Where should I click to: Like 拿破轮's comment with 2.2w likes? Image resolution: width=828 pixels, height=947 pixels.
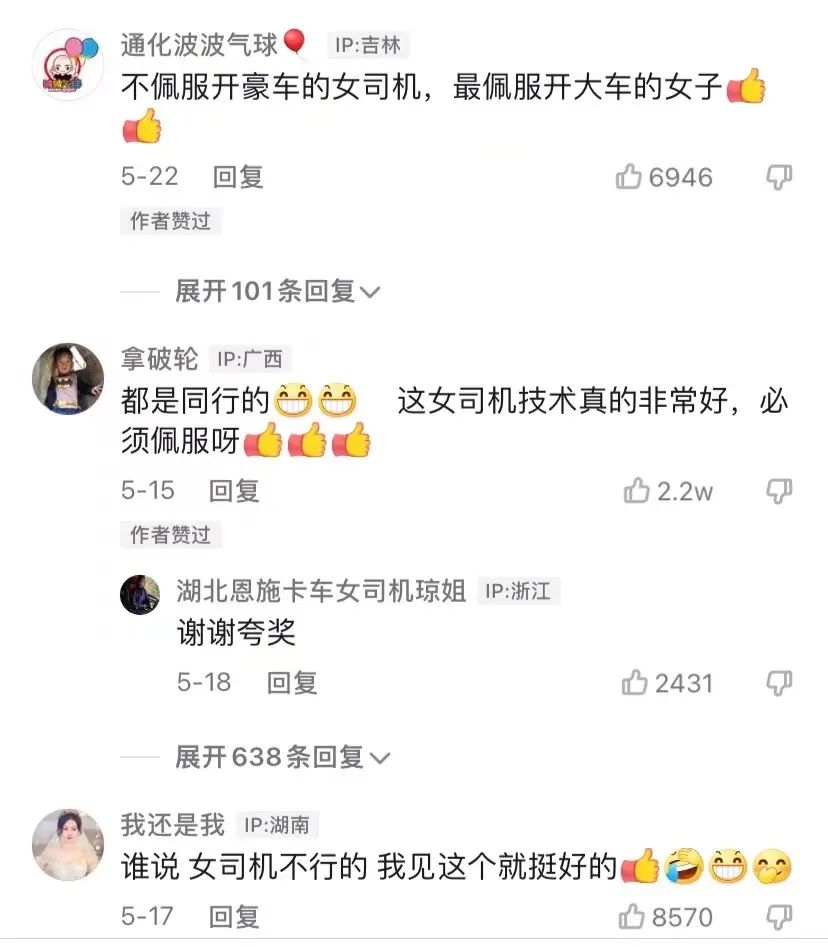pos(638,491)
